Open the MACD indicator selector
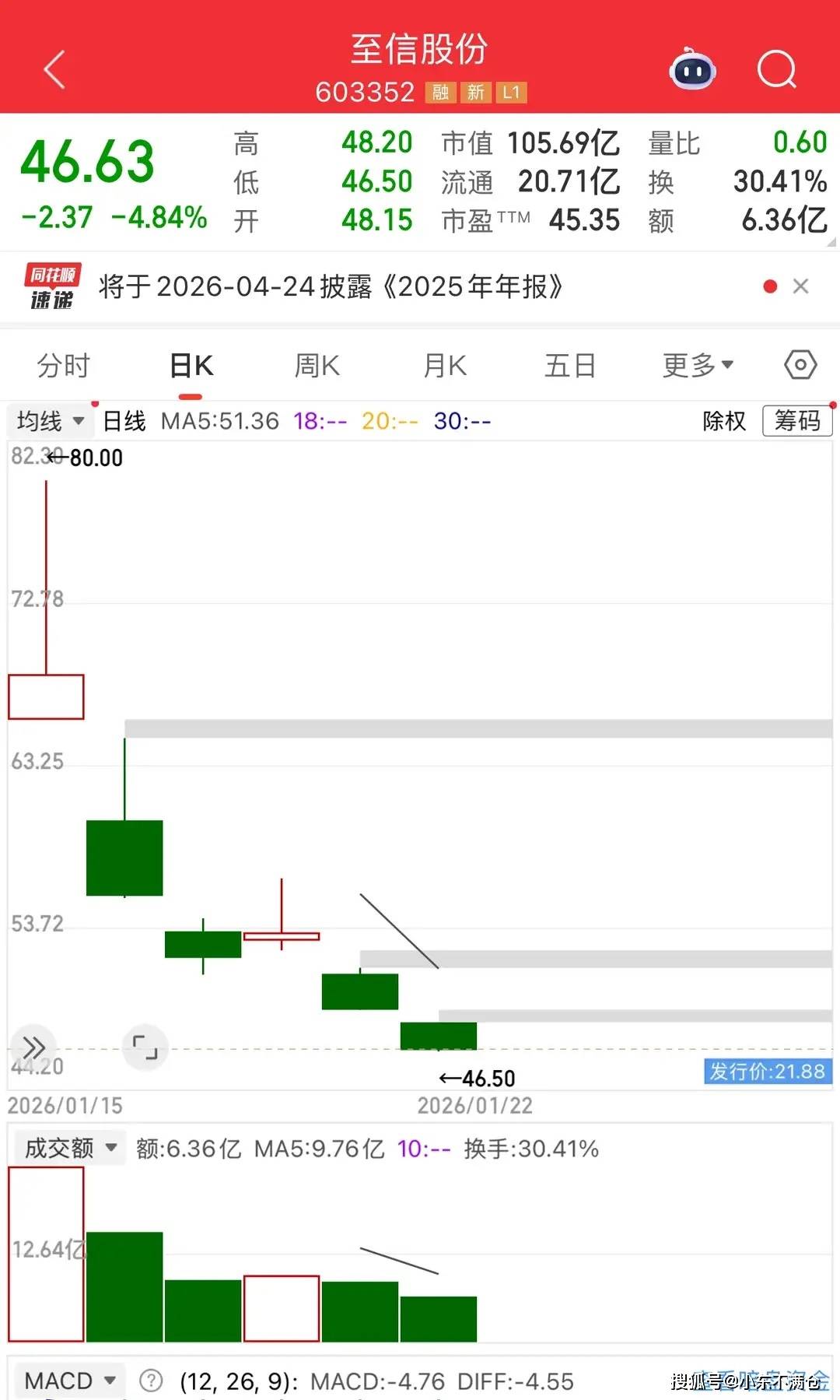The width and height of the screenshot is (840, 1400). (70, 1381)
